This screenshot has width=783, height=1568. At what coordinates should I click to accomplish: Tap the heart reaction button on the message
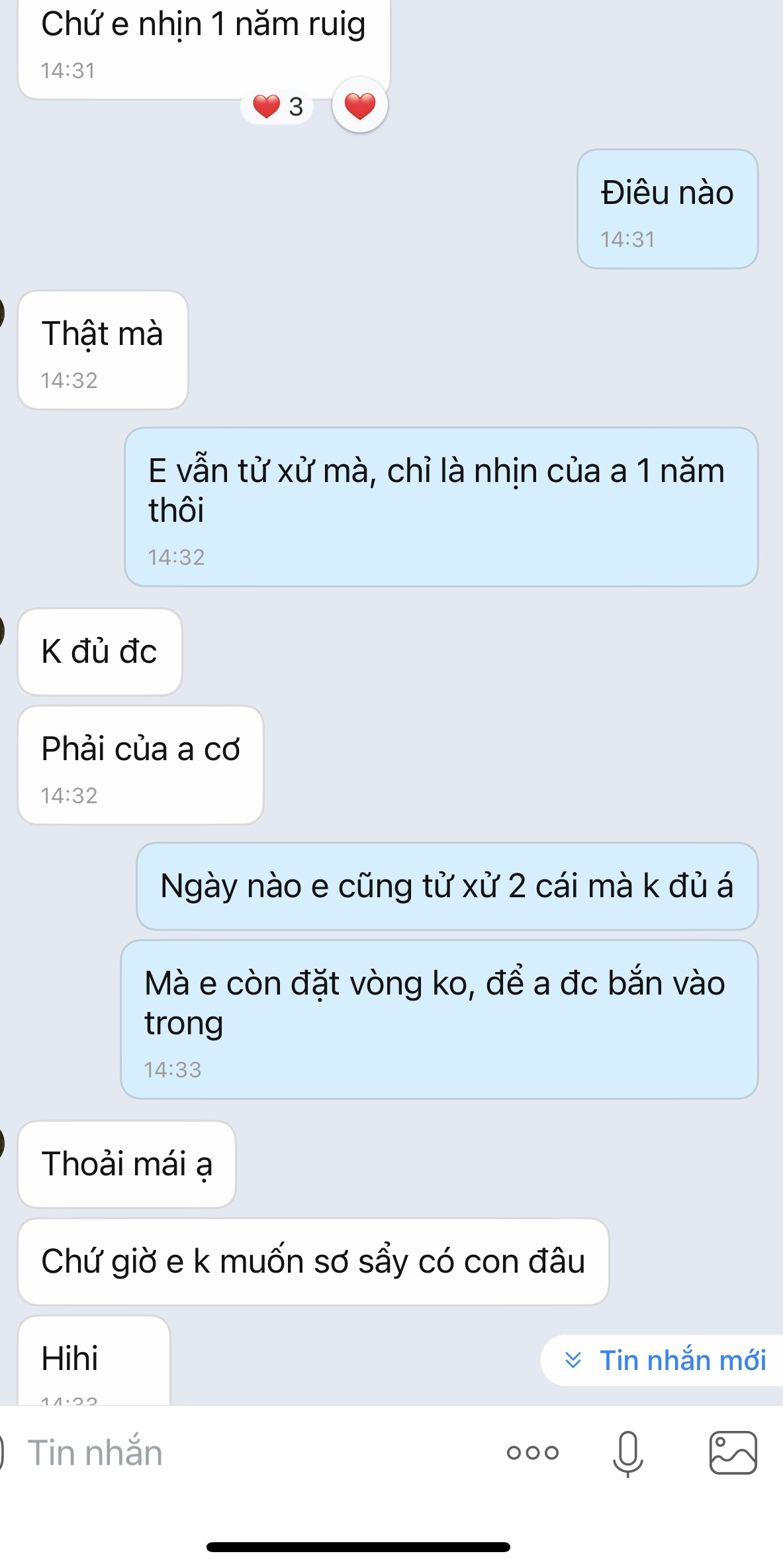tap(359, 105)
